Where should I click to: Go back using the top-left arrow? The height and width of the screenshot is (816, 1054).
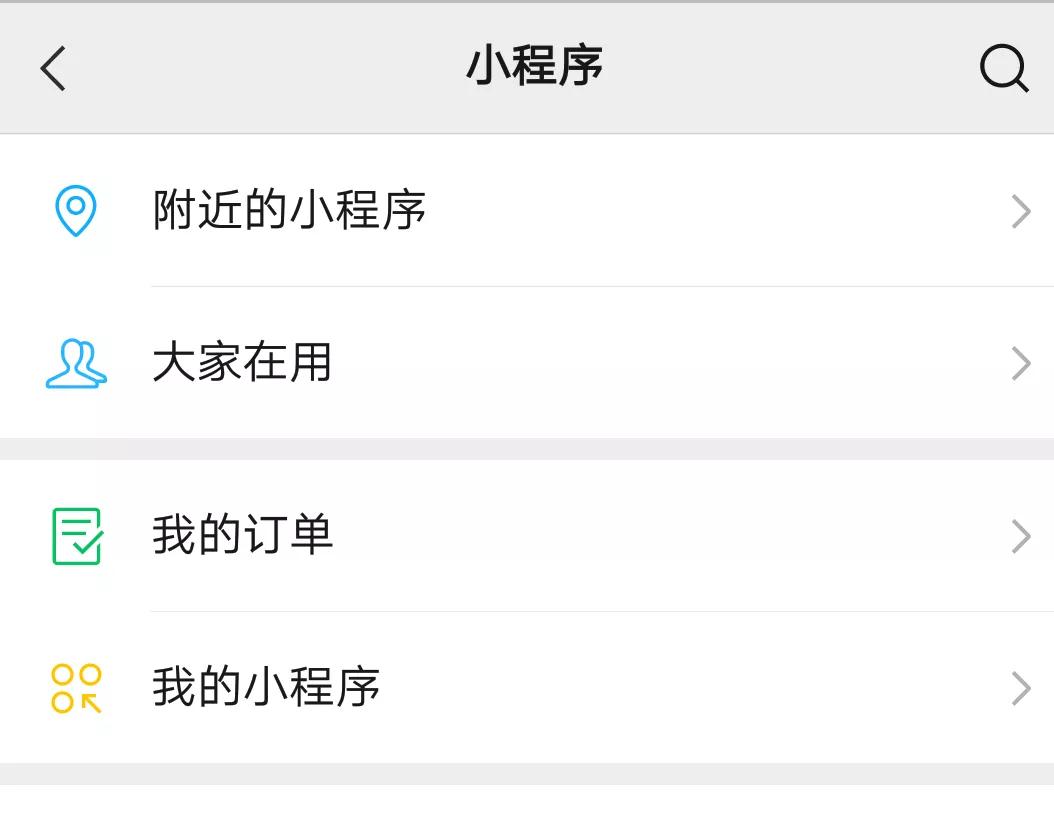click(53, 68)
